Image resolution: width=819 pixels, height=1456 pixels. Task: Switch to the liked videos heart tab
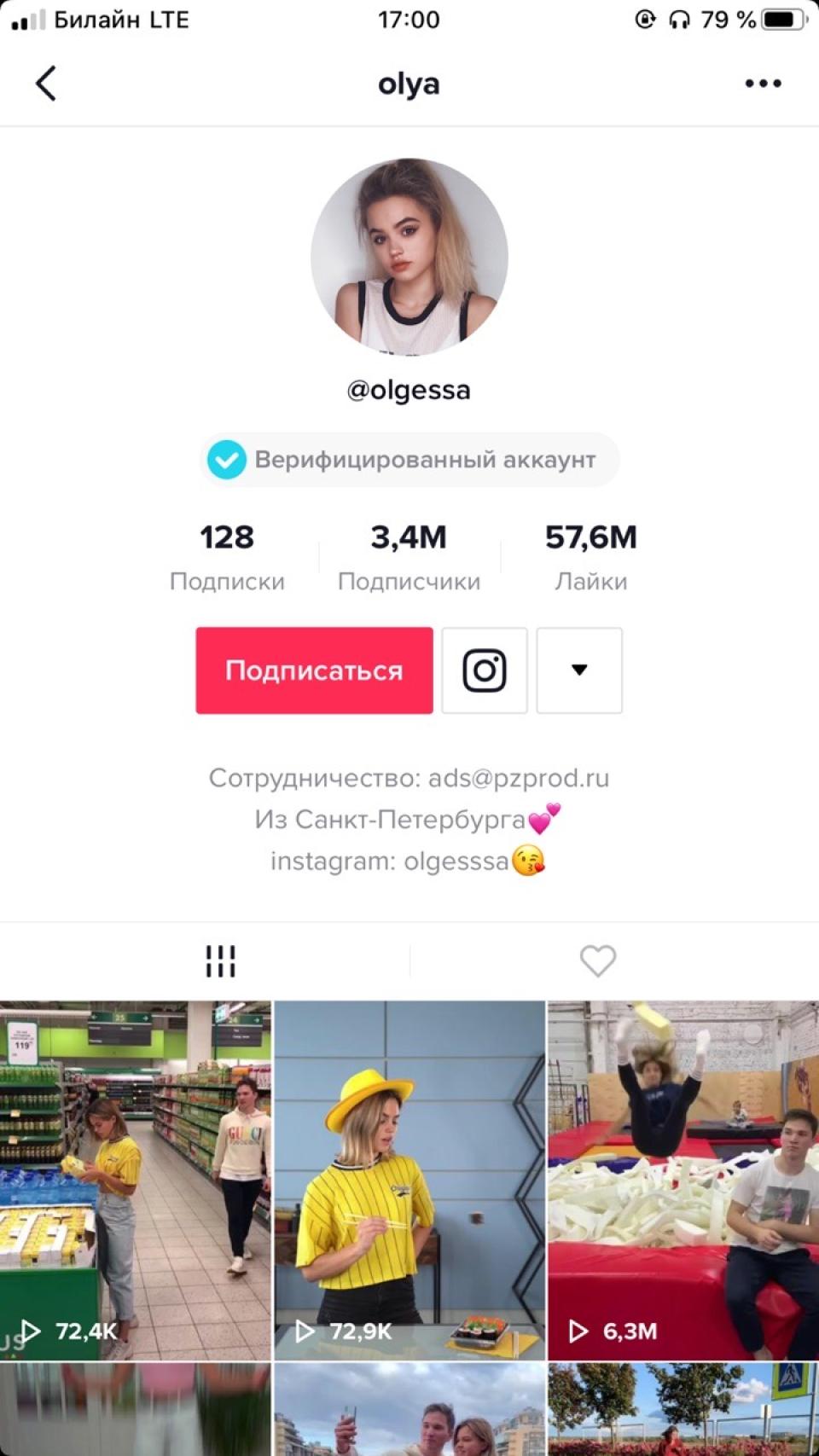click(597, 961)
